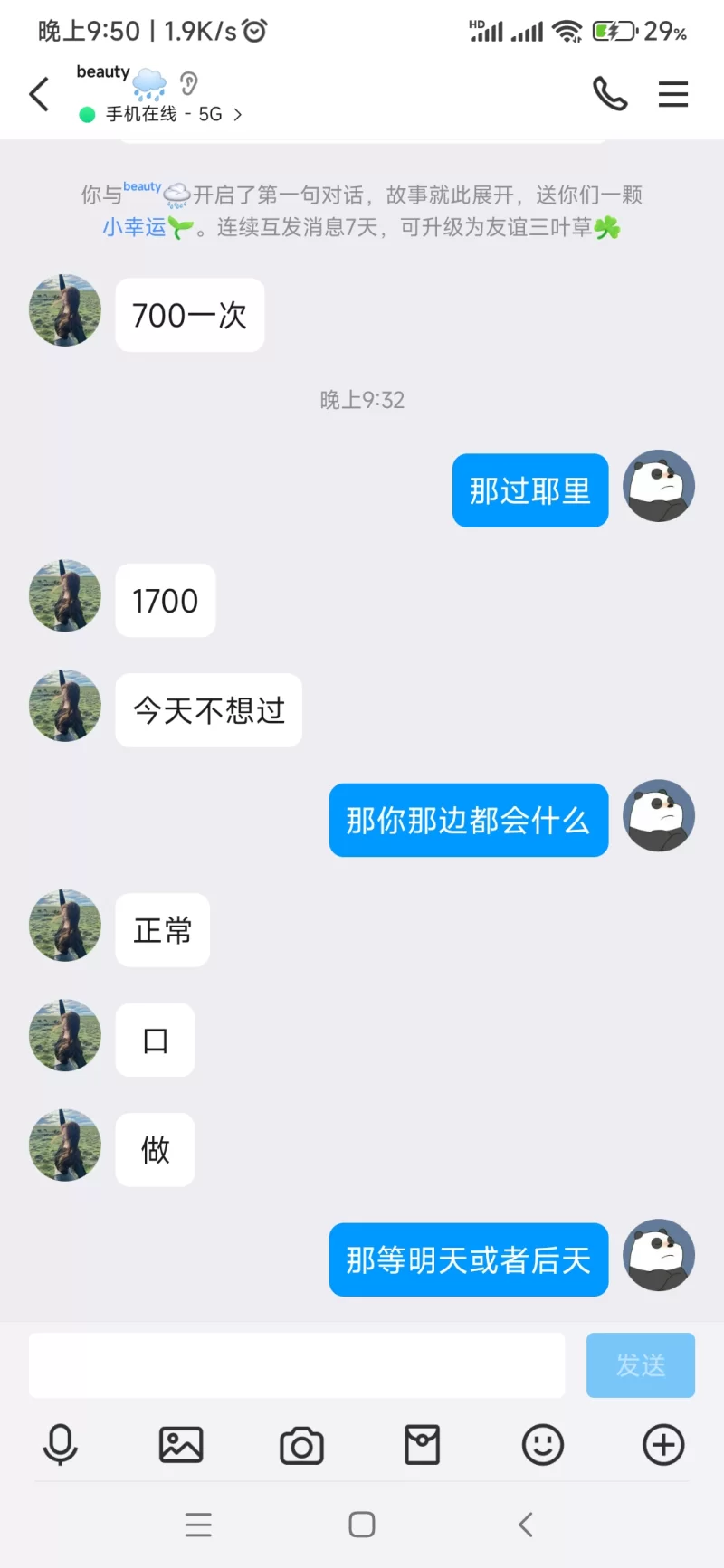Open the emoji panel
This screenshot has height=1568, width=724.
coord(543,1445)
